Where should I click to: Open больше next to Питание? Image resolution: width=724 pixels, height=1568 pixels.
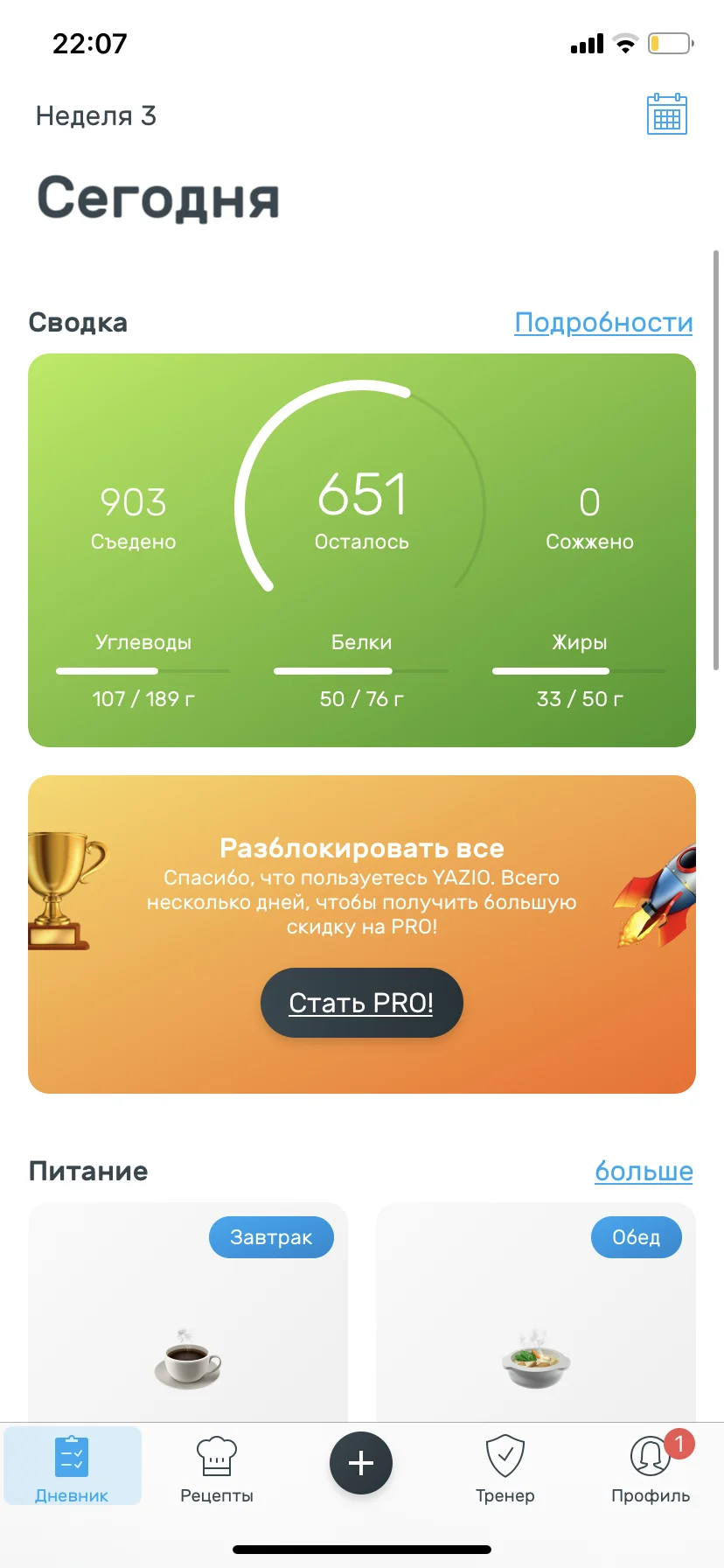(x=644, y=1172)
